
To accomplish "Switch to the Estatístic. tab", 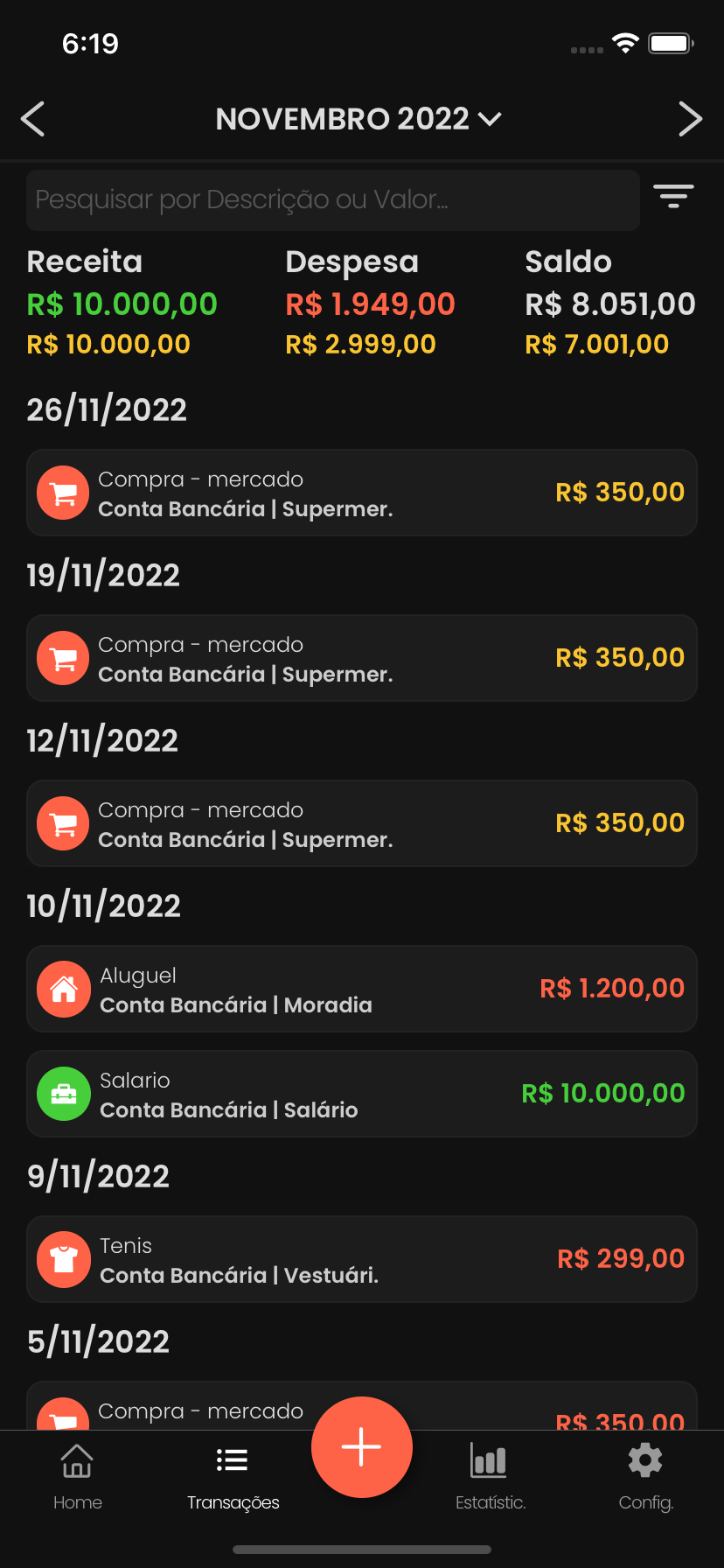I will point(490,1477).
